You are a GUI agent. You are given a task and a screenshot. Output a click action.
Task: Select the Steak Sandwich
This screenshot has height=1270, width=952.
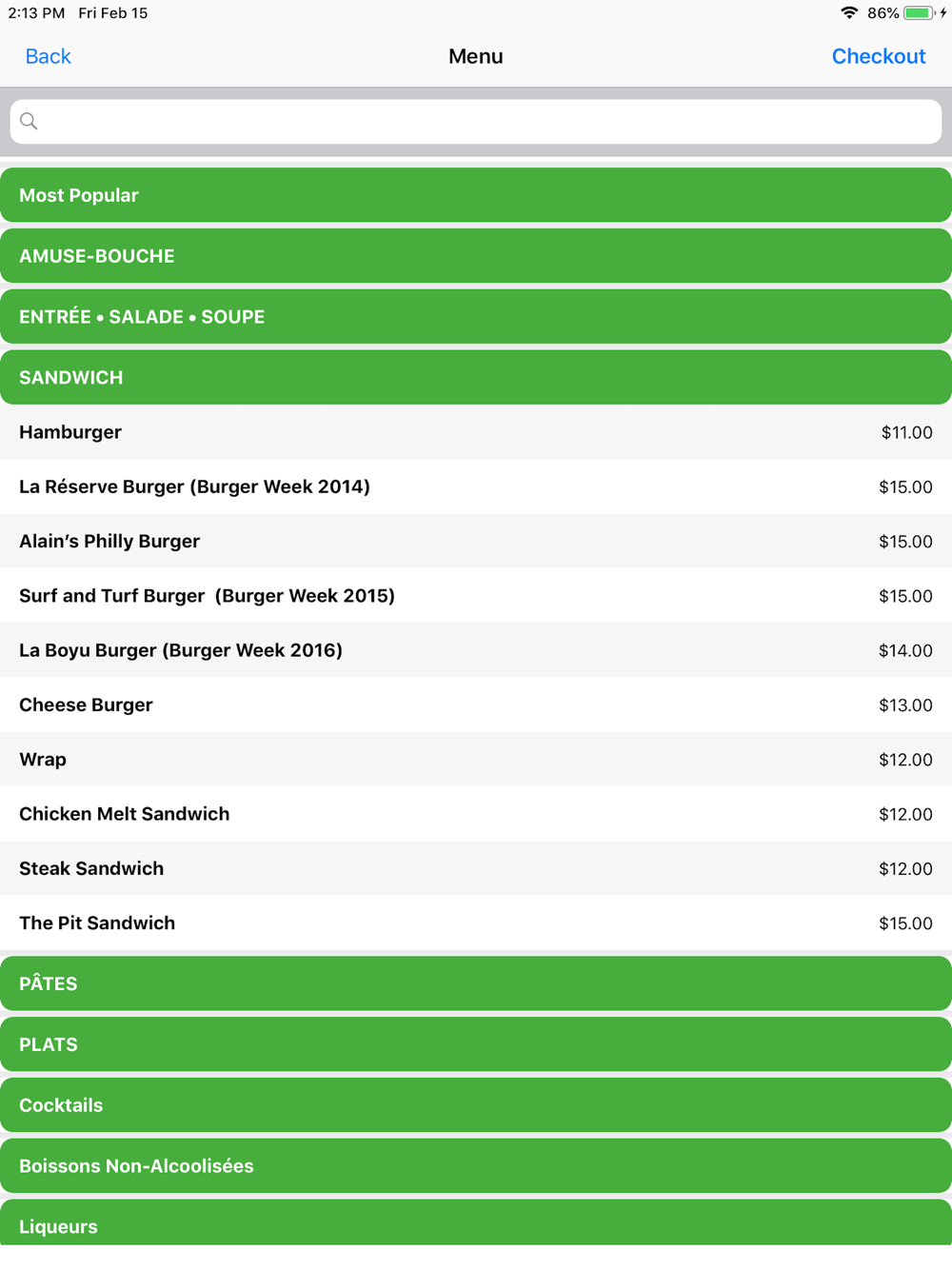pos(476,868)
